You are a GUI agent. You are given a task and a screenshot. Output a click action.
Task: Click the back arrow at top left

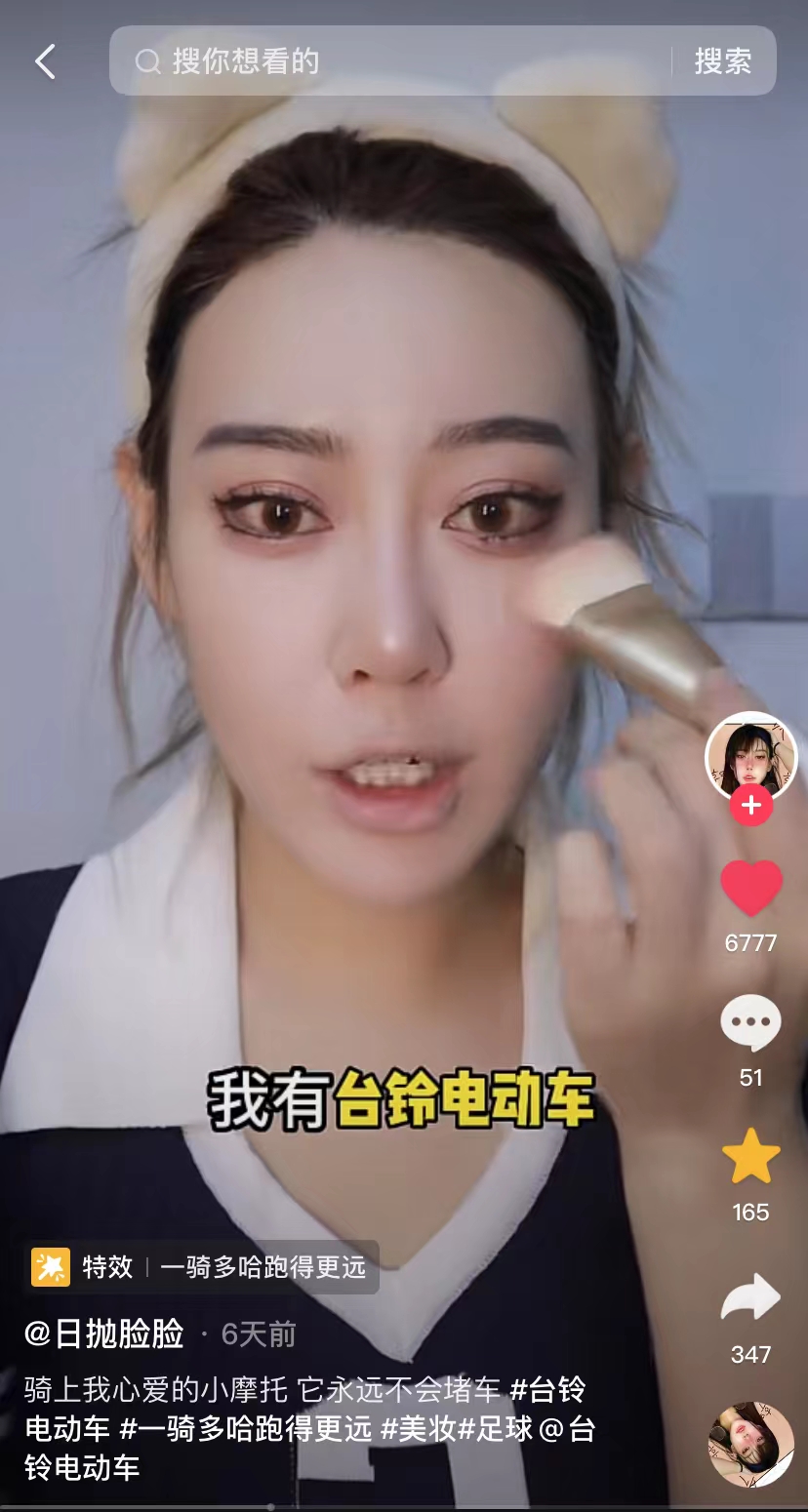pyautogui.click(x=44, y=60)
